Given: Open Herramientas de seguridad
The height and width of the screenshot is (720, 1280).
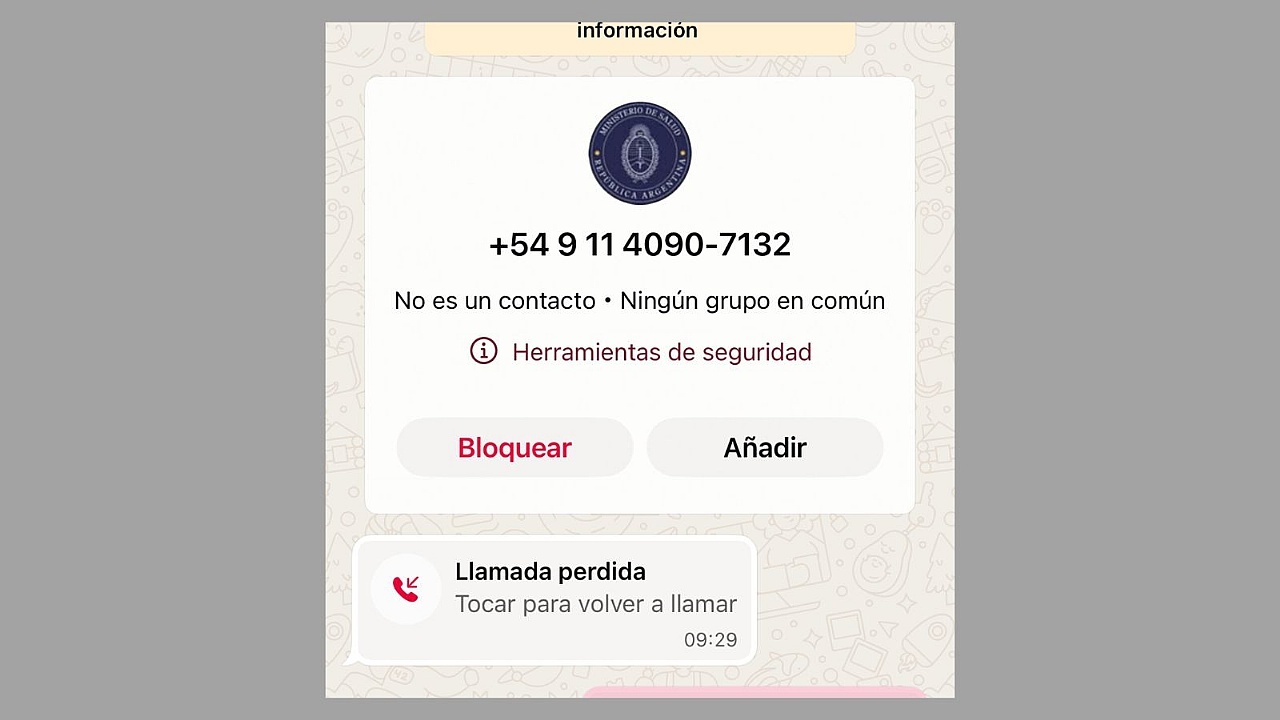Looking at the screenshot, I should coord(641,352).
